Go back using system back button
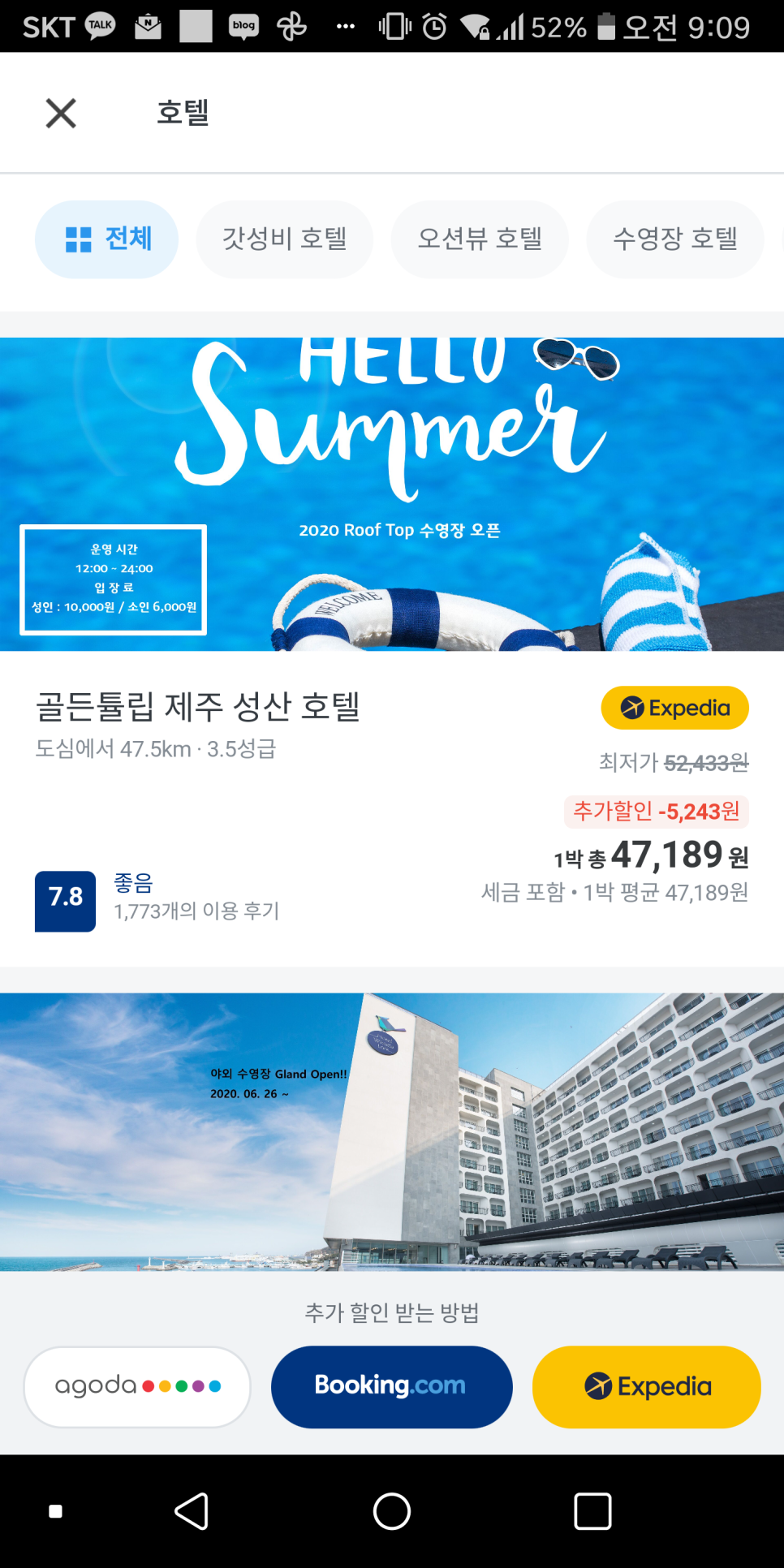 [192, 1511]
